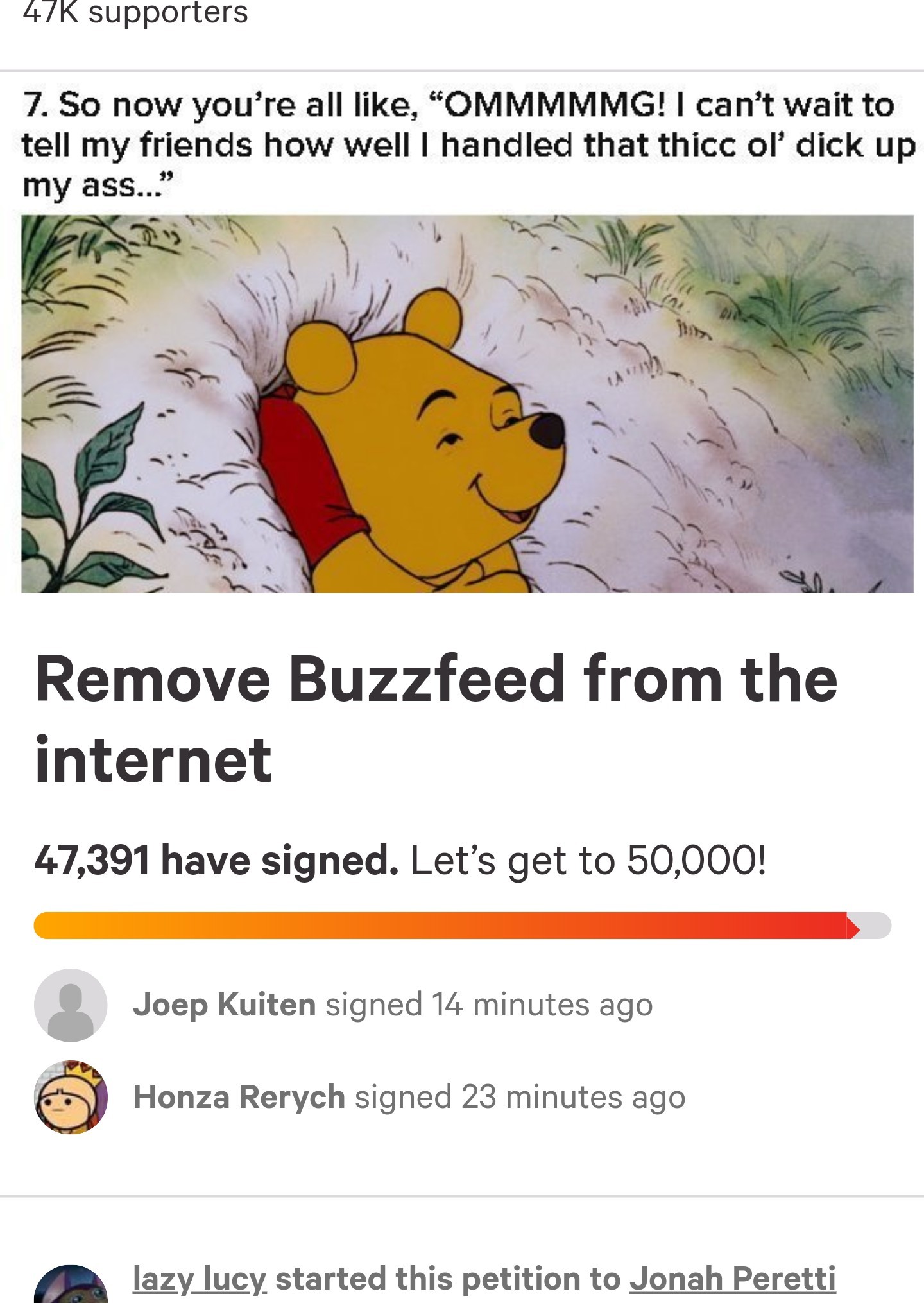
Task: Click the Let's get to 50,000 goal text
Action: coord(587,859)
